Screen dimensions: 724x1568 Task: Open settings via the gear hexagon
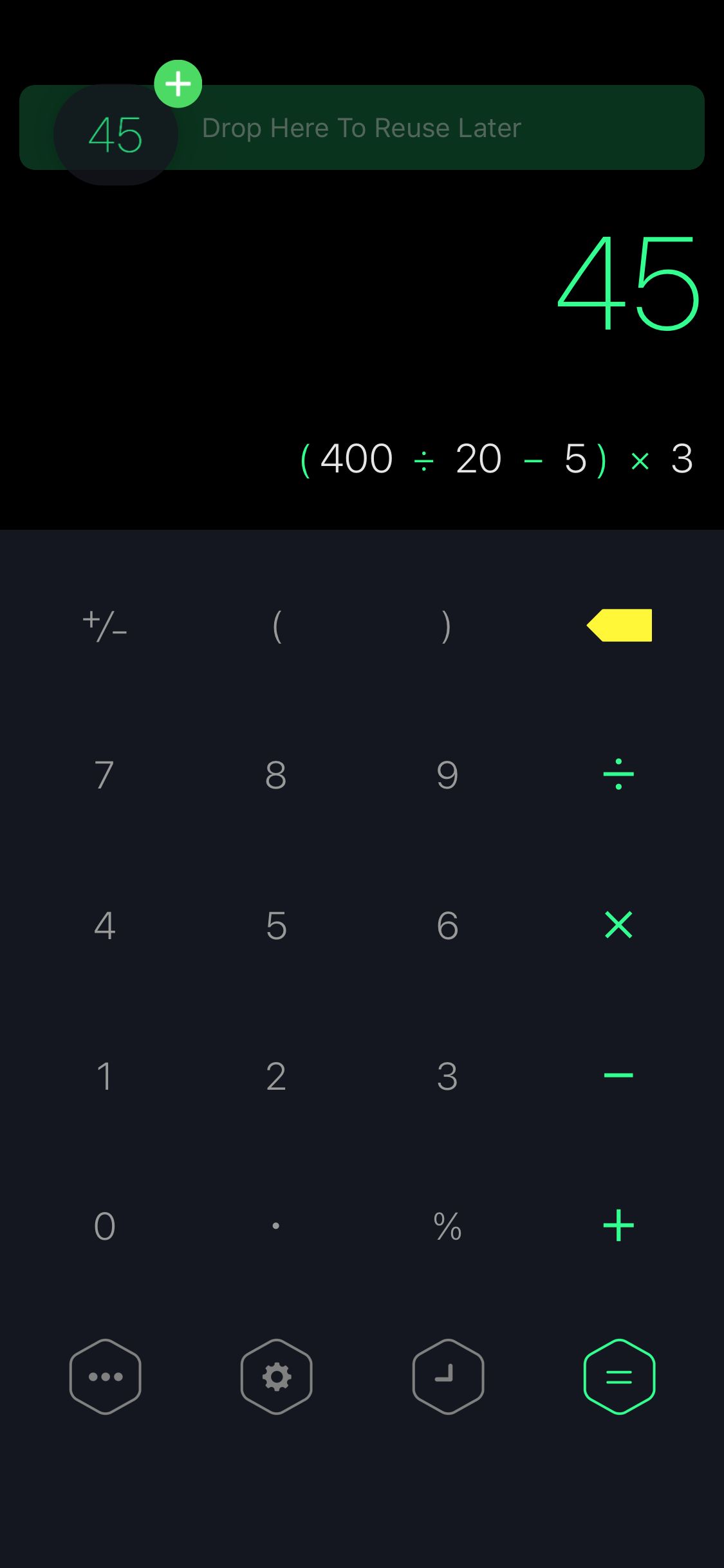pos(277,1377)
